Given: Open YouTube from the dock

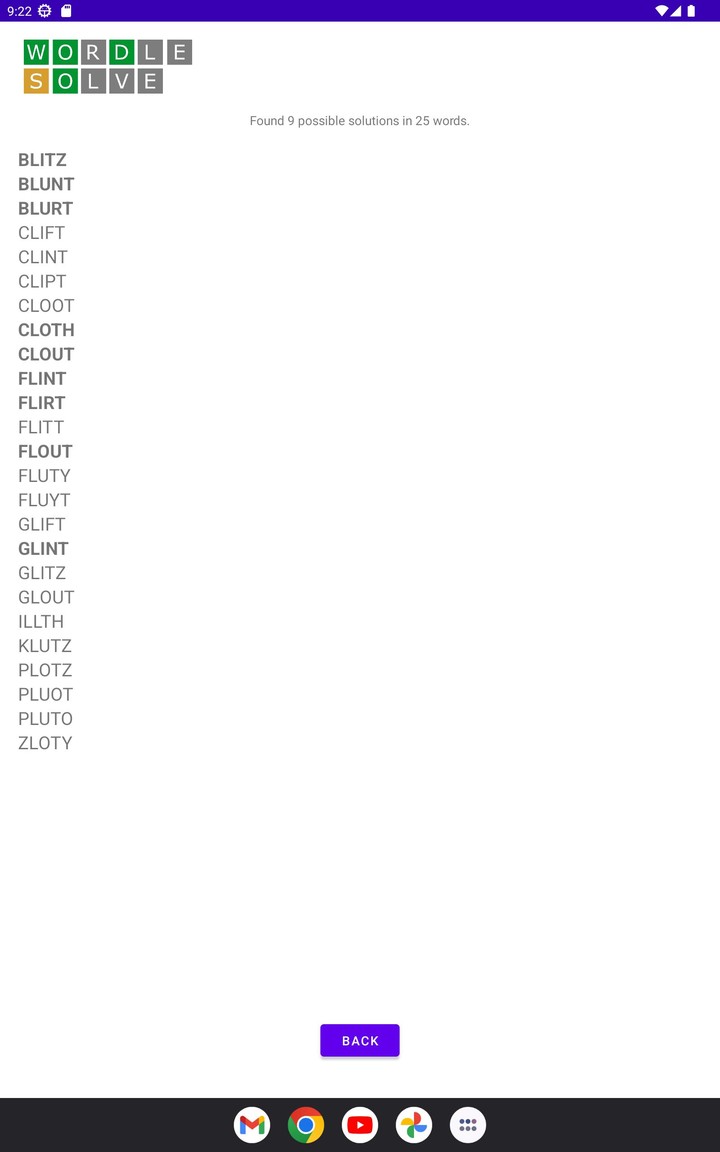Looking at the screenshot, I should pyautogui.click(x=359, y=1124).
